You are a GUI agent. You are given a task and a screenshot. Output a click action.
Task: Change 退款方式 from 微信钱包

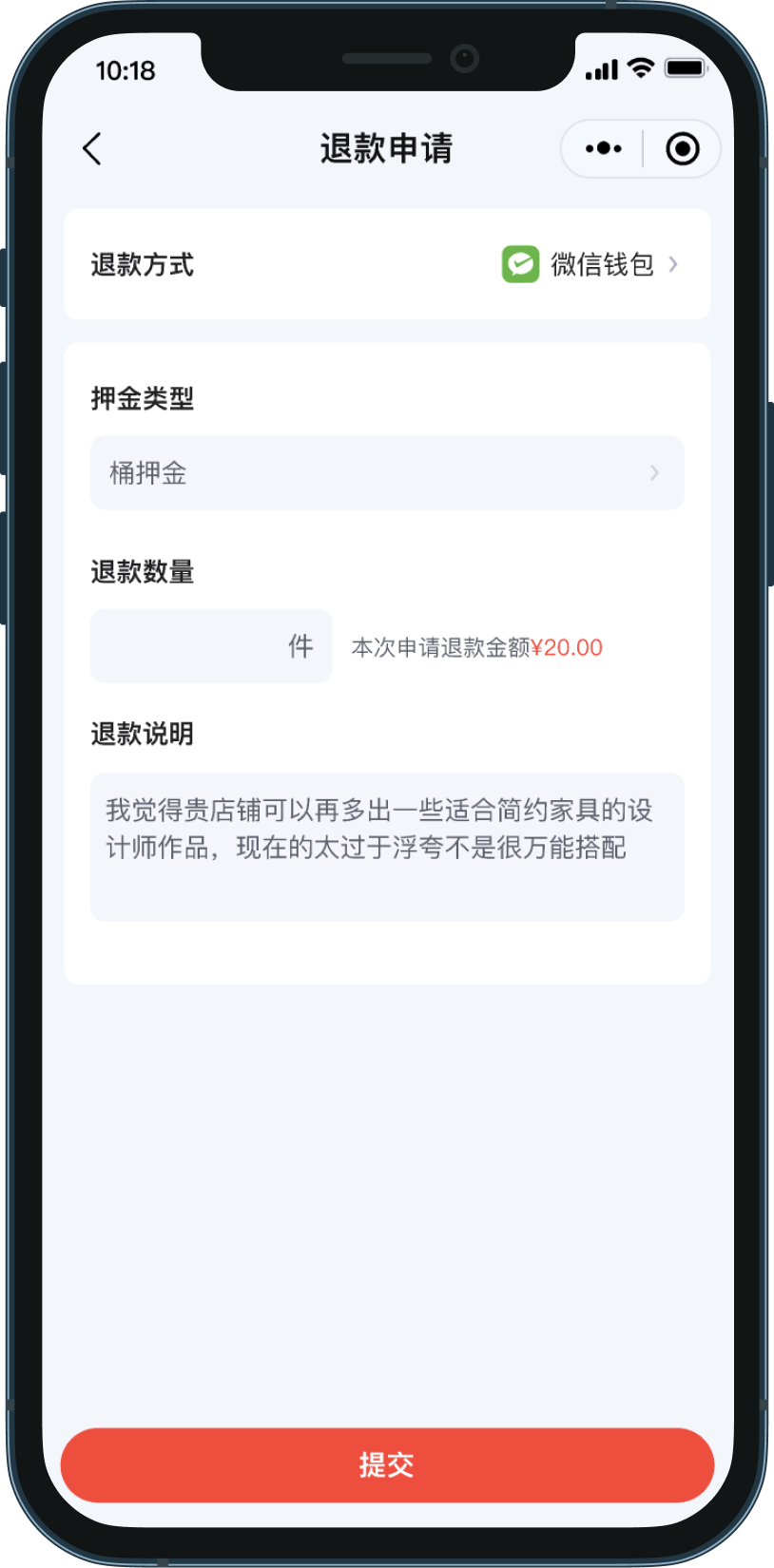click(x=590, y=264)
